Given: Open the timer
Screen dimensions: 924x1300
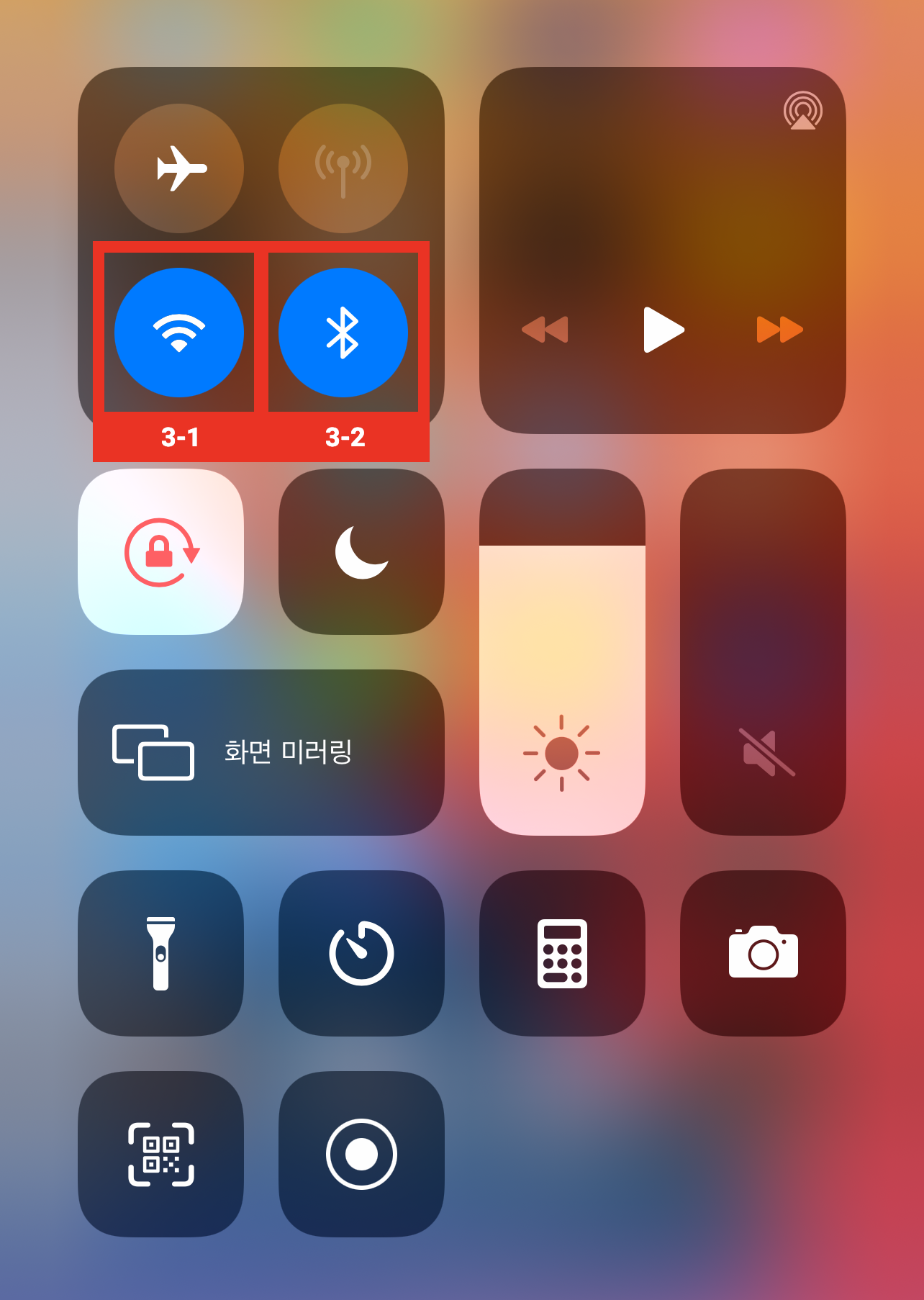Looking at the screenshot, I should (361, 953).
